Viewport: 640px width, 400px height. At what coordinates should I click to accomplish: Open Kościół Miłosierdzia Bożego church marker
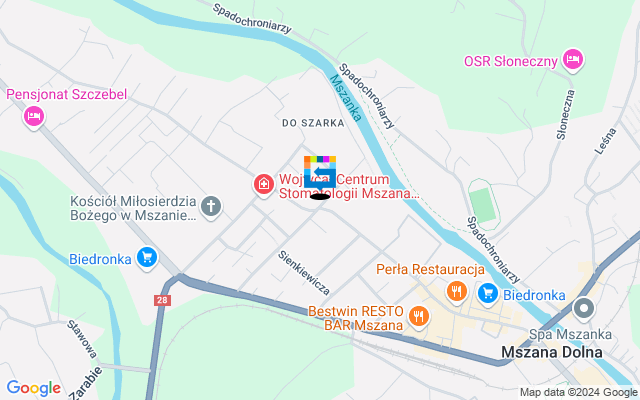[x=210, y=207]
